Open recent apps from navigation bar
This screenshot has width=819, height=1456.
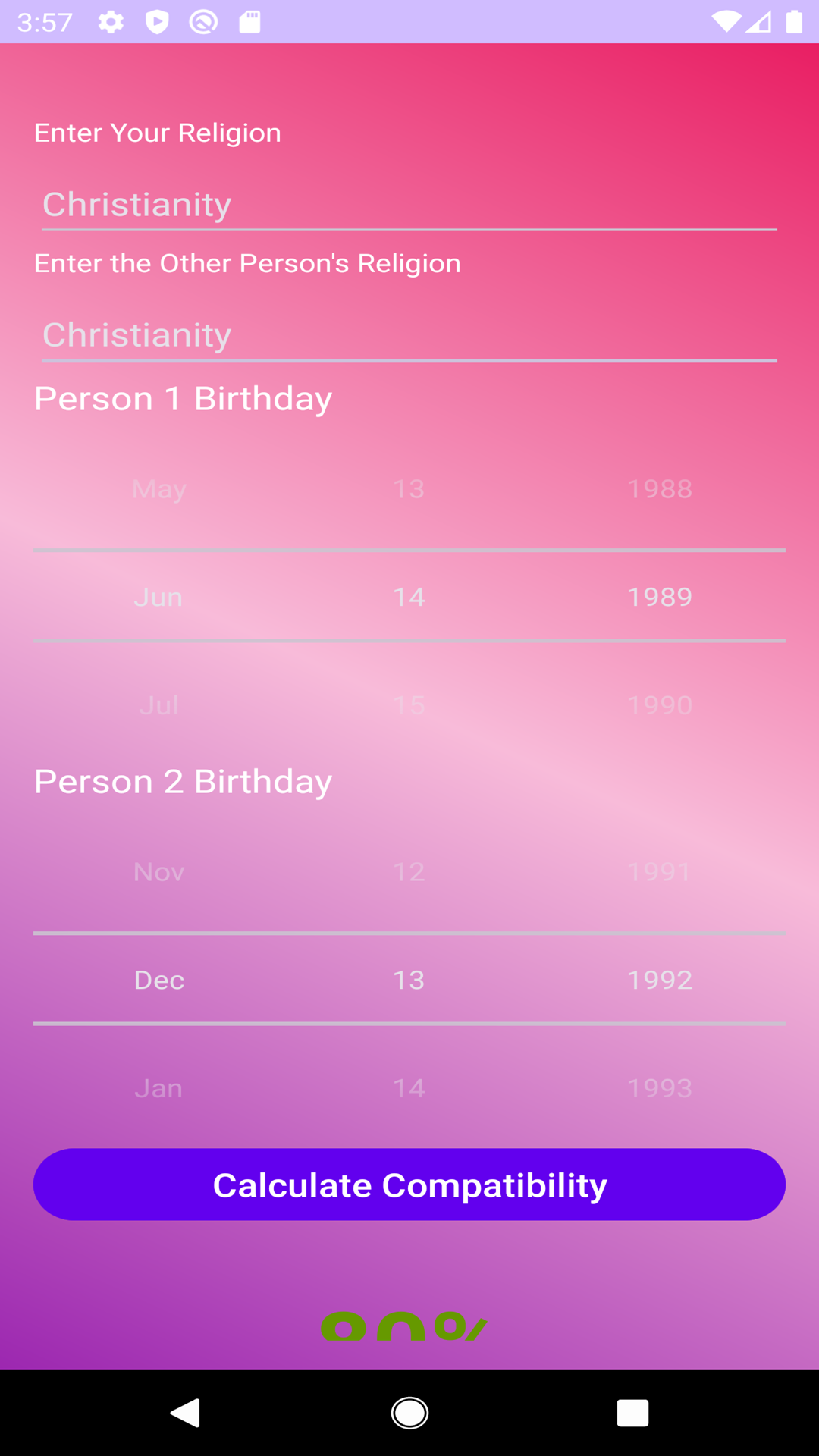pyautogui.click(x=632, y=1413)
